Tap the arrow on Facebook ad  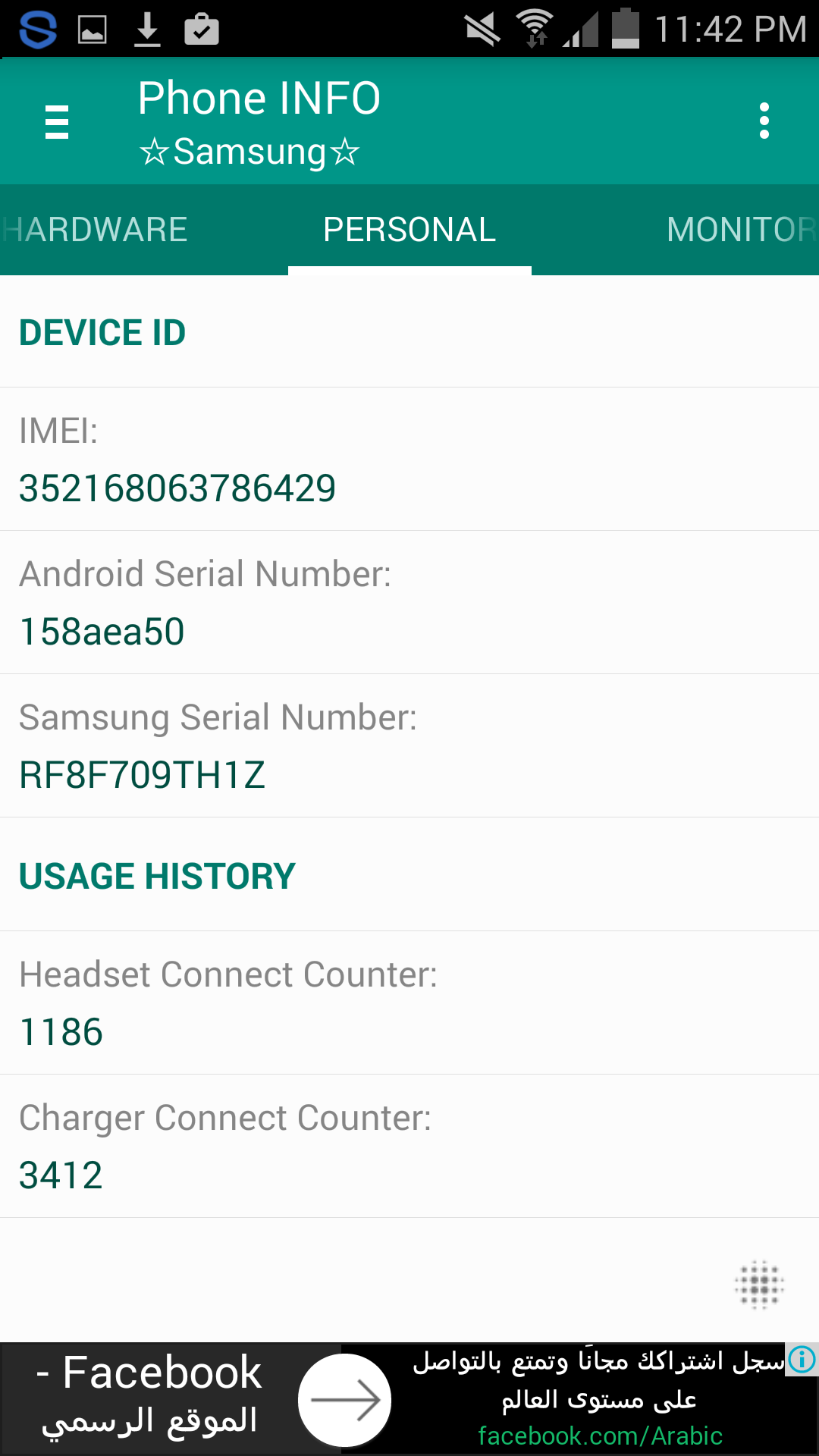coord(345,1400)
